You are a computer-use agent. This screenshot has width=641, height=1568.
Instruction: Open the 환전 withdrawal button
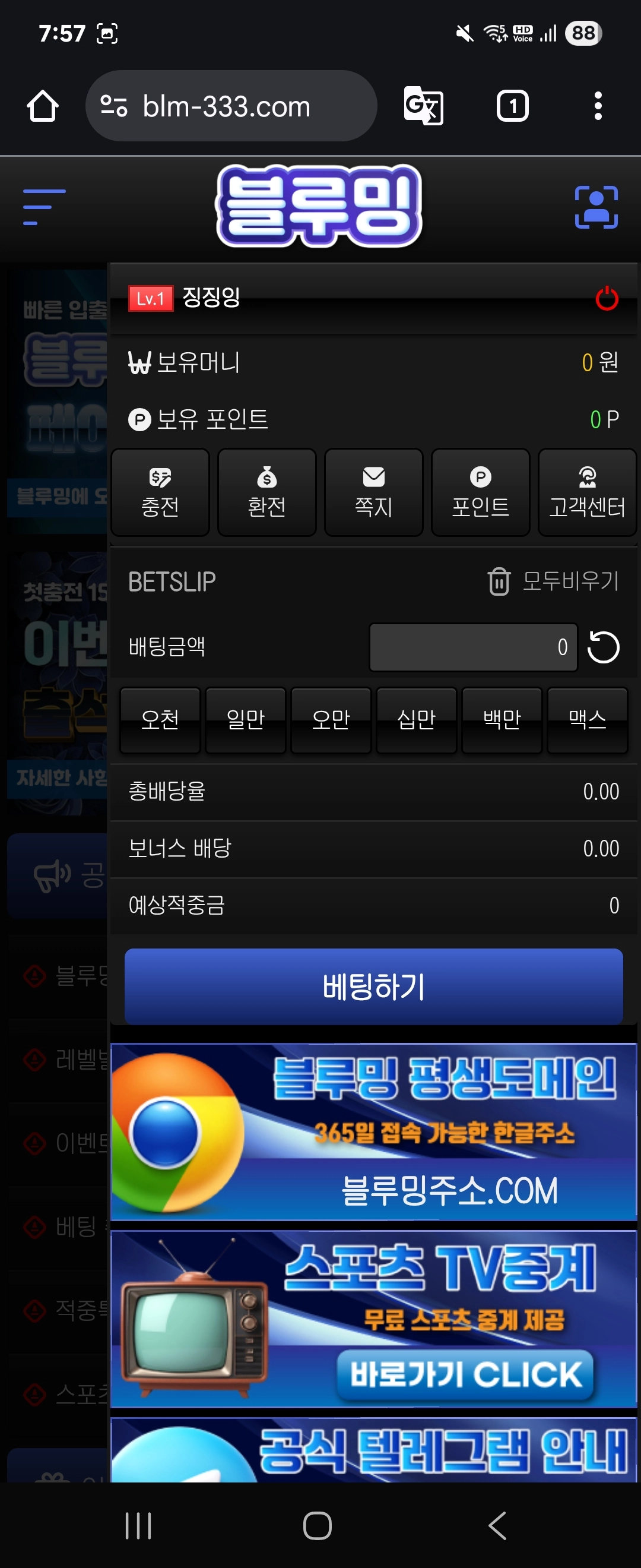tap(267, 492)
